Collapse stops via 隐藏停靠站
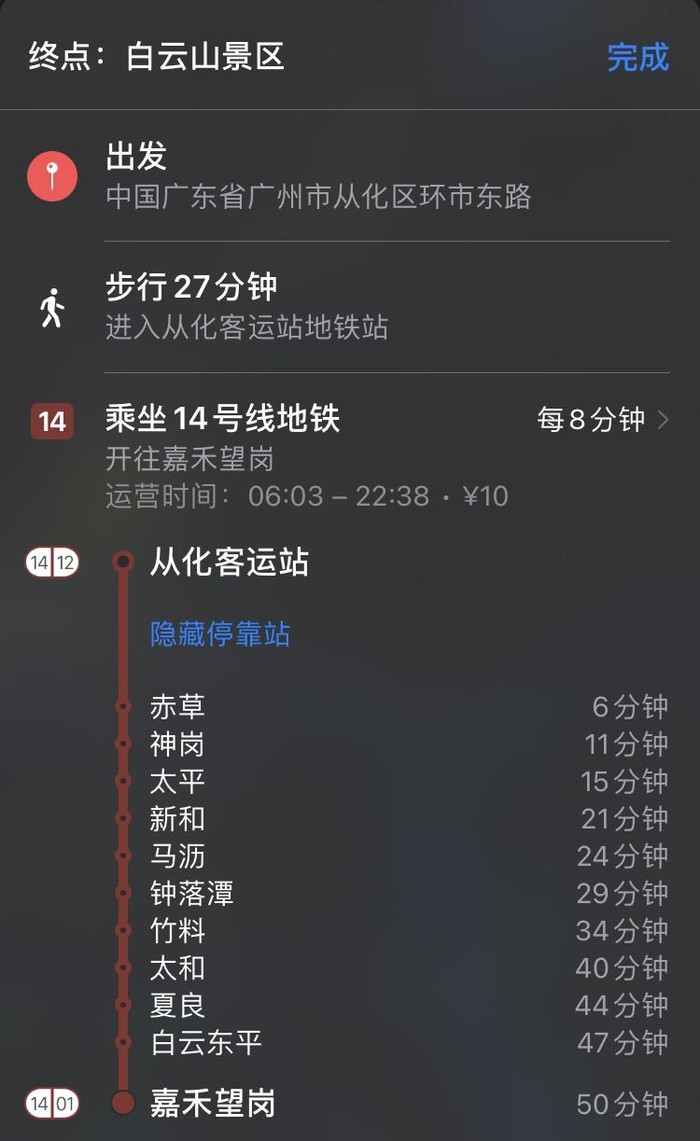700x1141 pixels. (x=220, y=634)
